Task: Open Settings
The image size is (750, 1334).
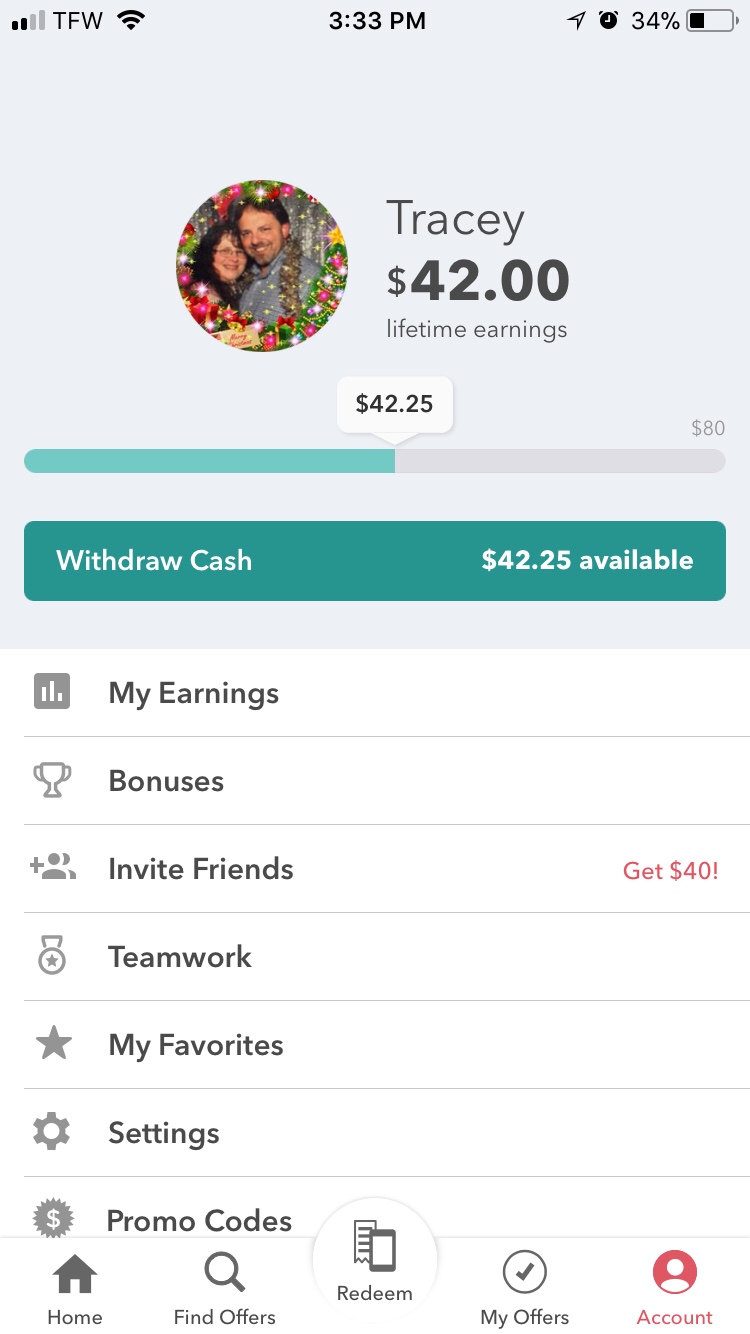Action: [x=374, y=1133]
